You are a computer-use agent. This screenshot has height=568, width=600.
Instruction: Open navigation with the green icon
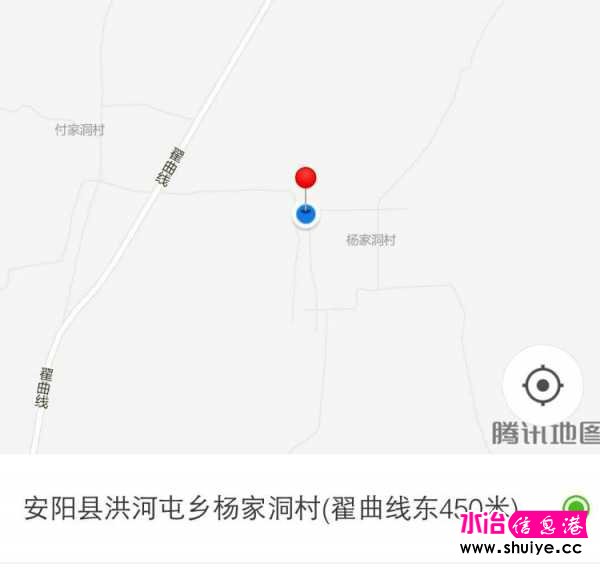pos(575,505)
